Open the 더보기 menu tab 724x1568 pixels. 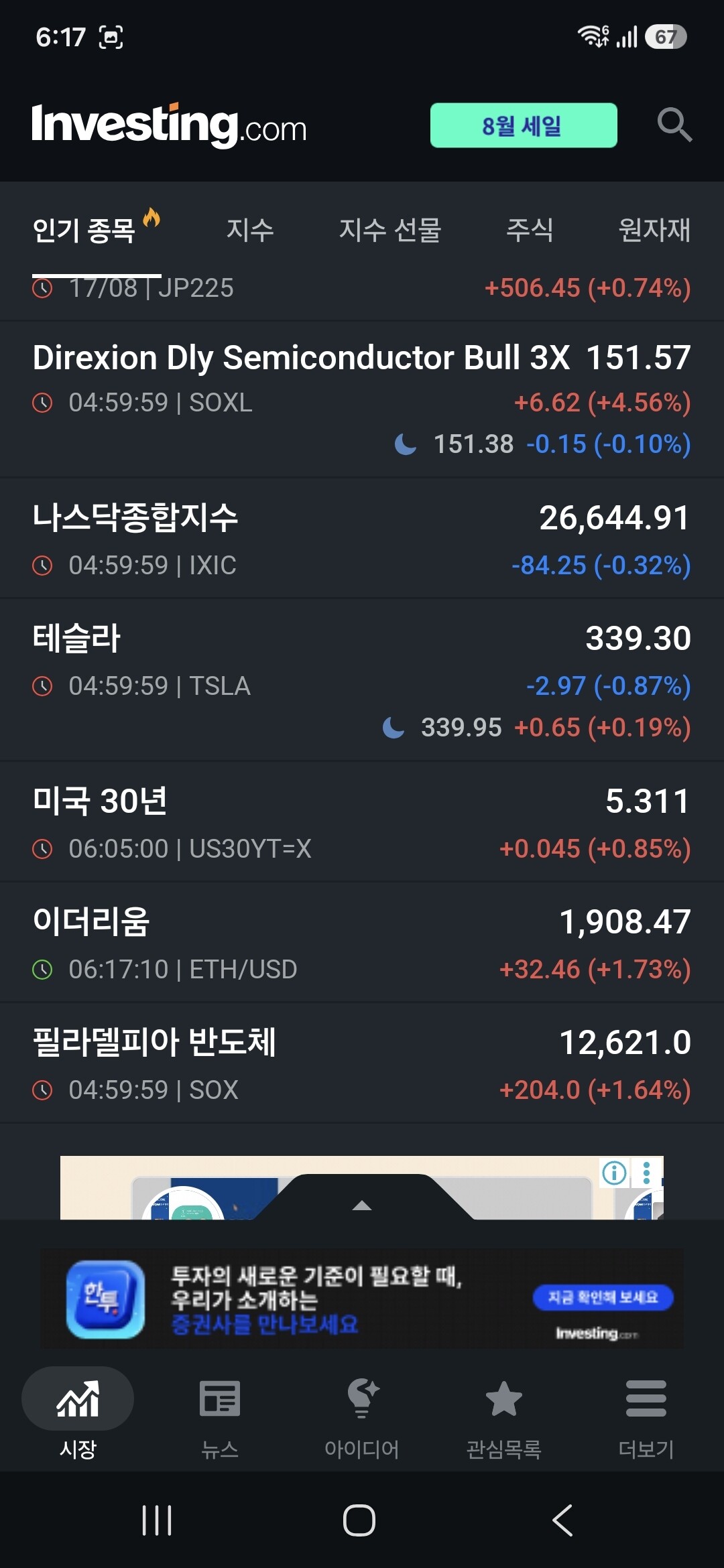(646, 1415)
